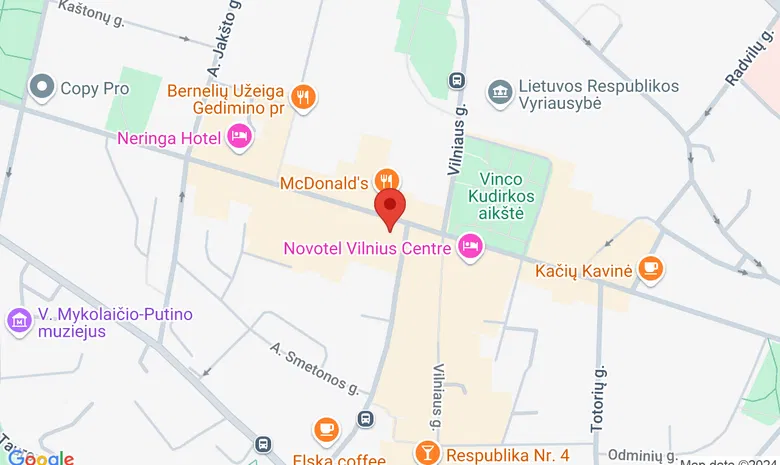Open the Neringa Hotel marker

click(239, 136)
